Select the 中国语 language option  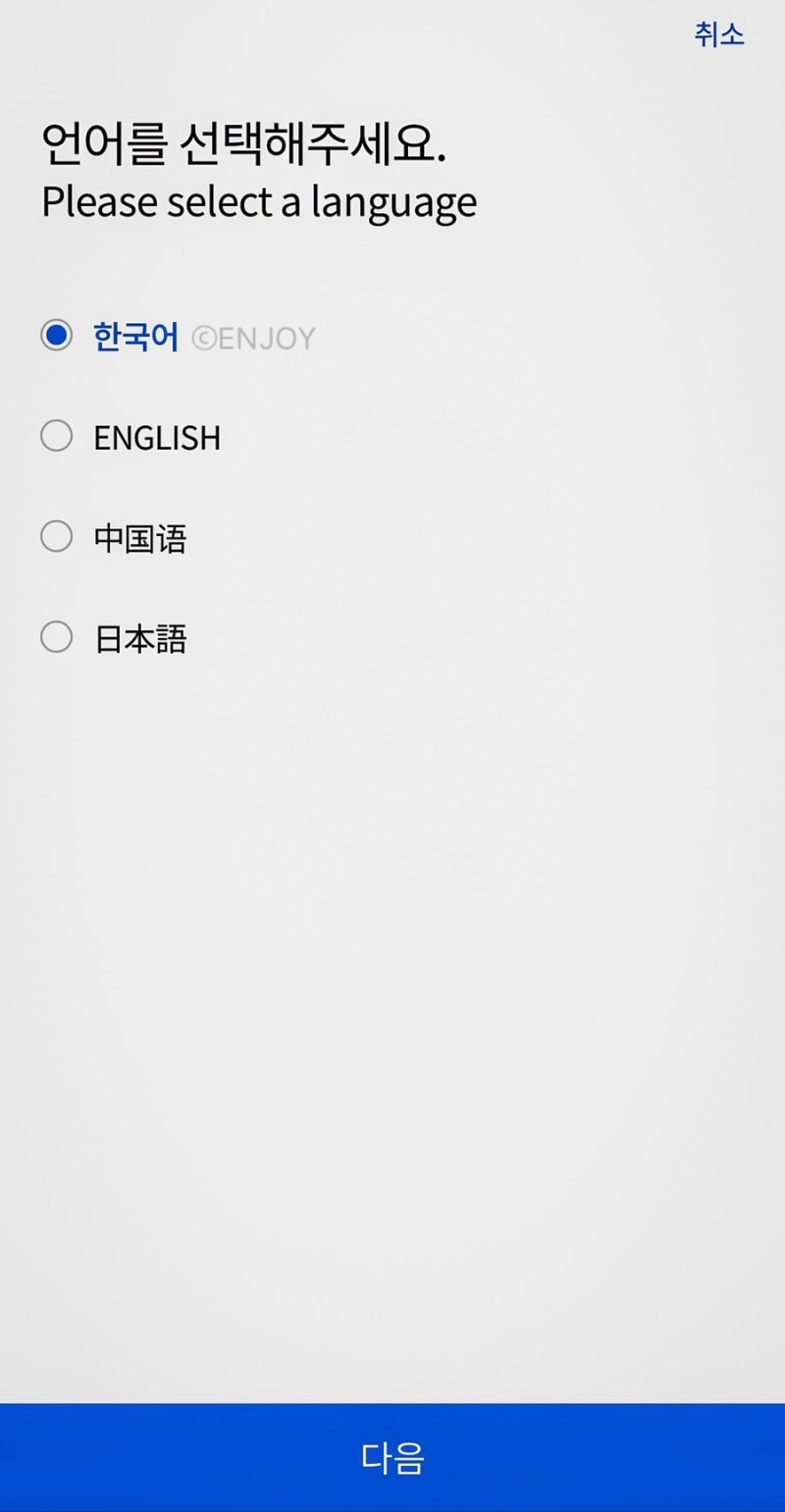(x=57, y=537)
